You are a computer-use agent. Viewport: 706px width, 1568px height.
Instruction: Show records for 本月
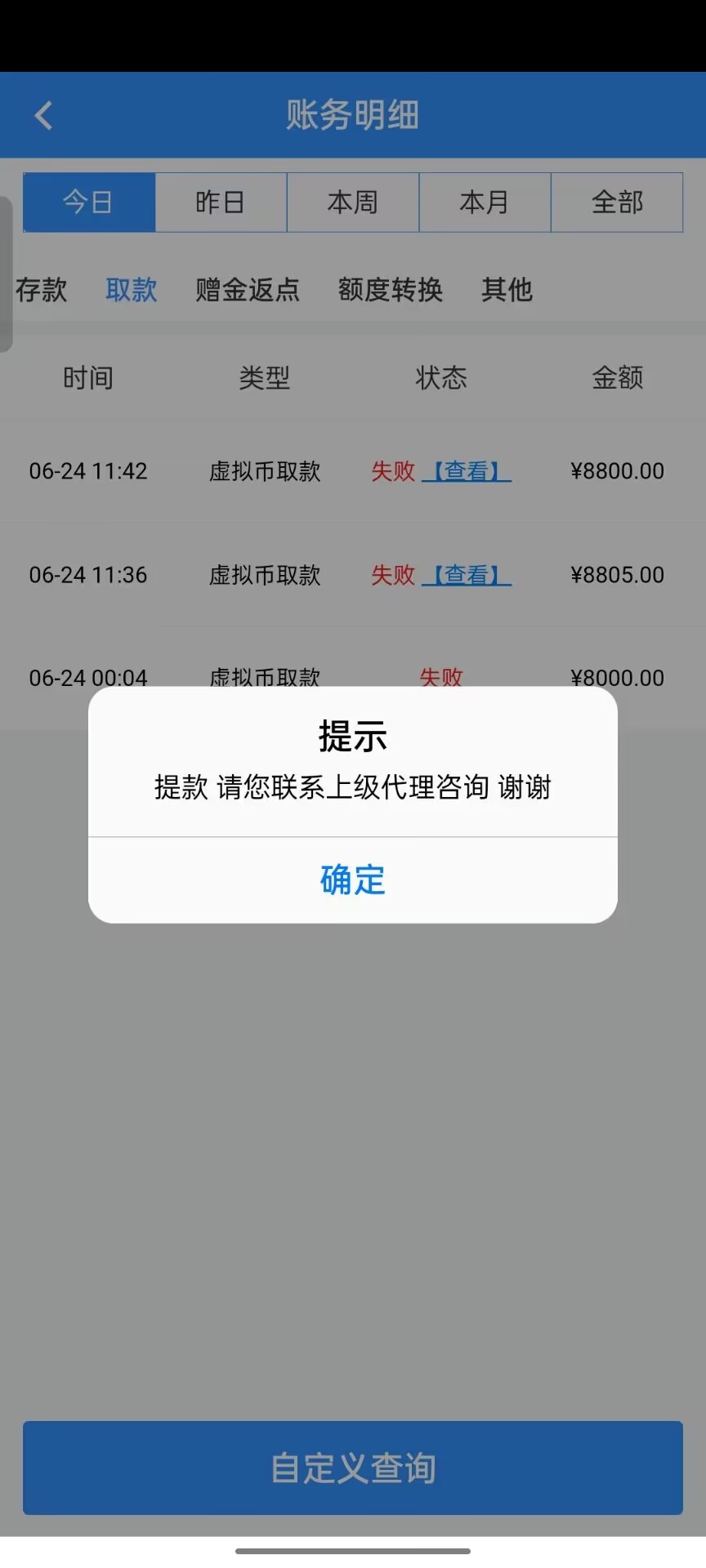485,202
